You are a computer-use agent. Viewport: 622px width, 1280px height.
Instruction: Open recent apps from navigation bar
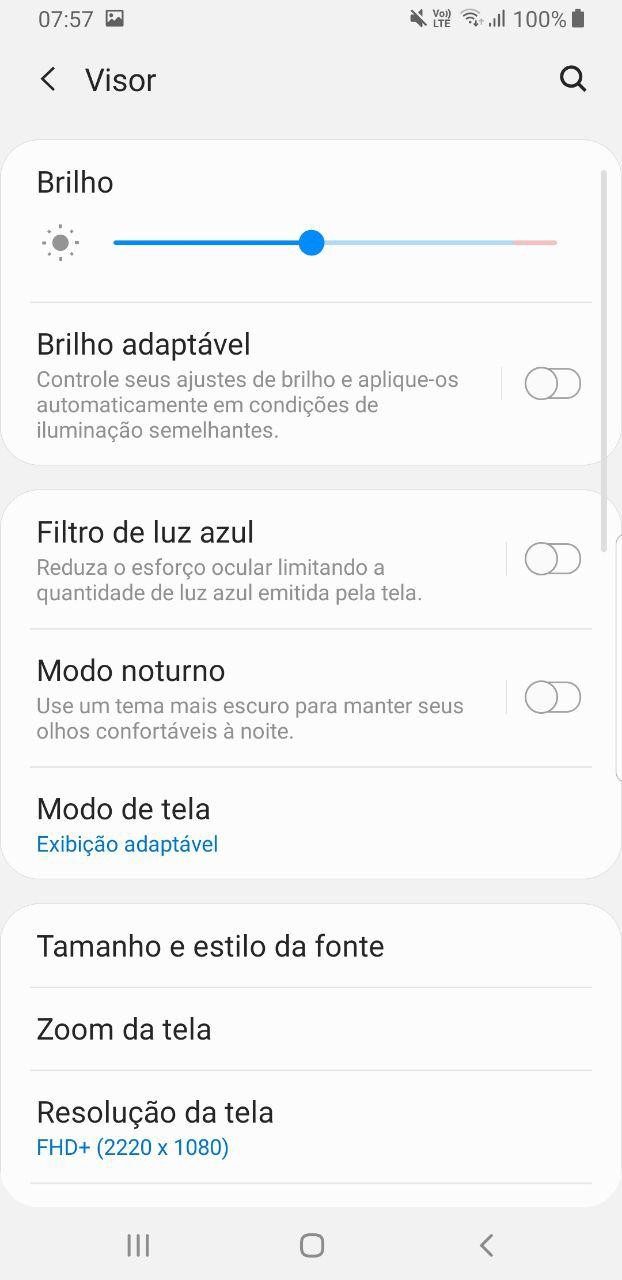point(138,1245)
